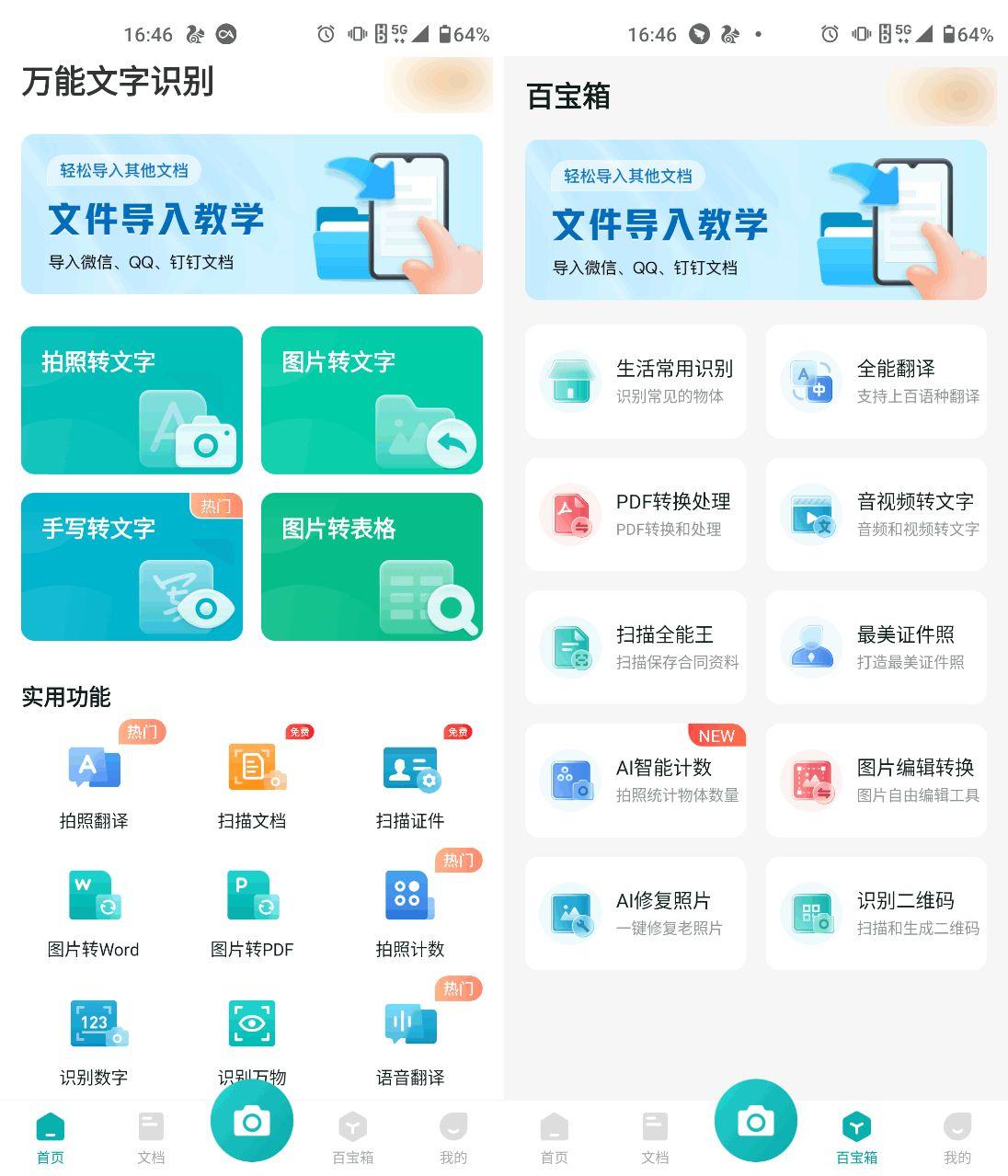Open 拍照转文字 card
The width and height of the screenshot is (1008, 1176).
pos(132,400)
